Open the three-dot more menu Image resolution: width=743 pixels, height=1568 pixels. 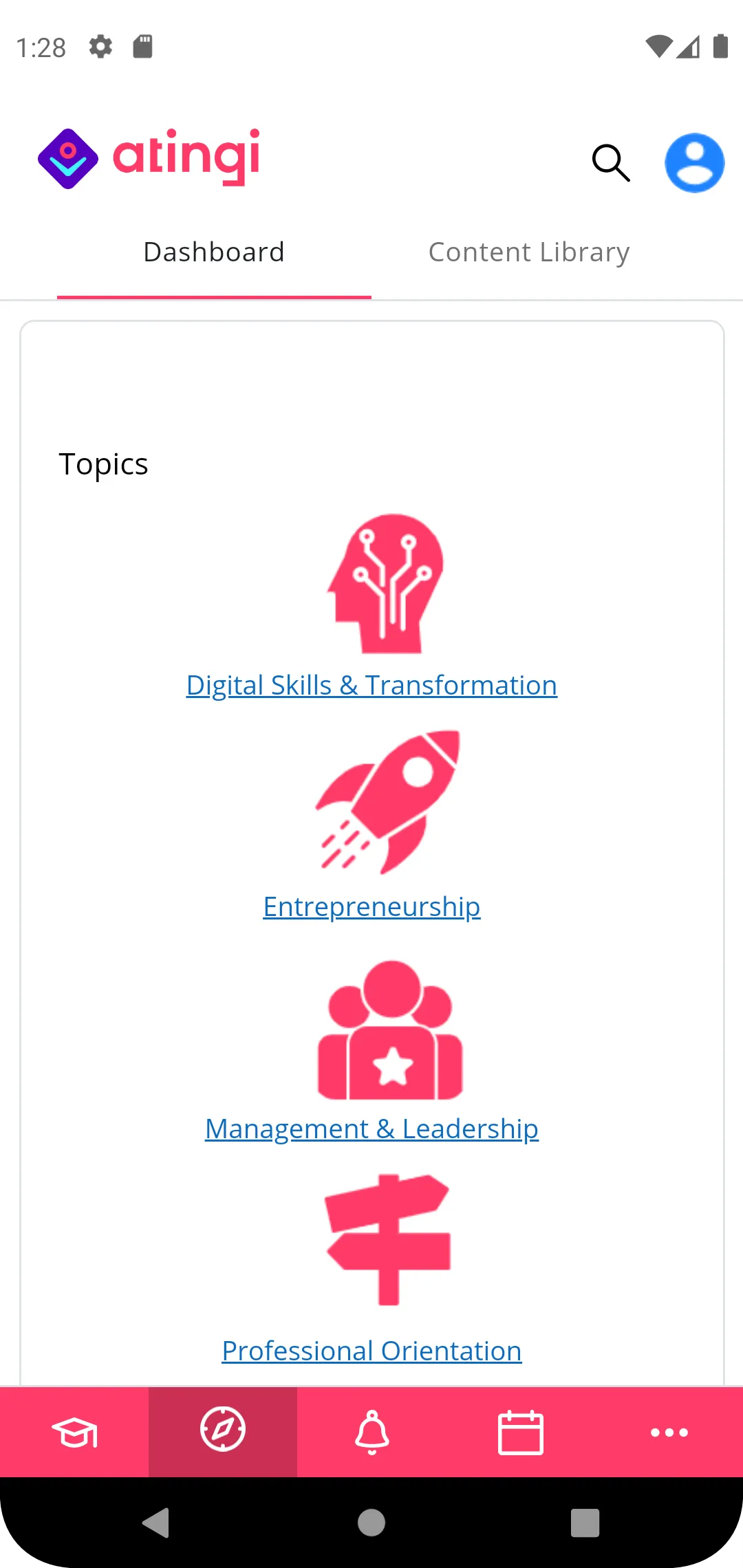pos(669,1433)
